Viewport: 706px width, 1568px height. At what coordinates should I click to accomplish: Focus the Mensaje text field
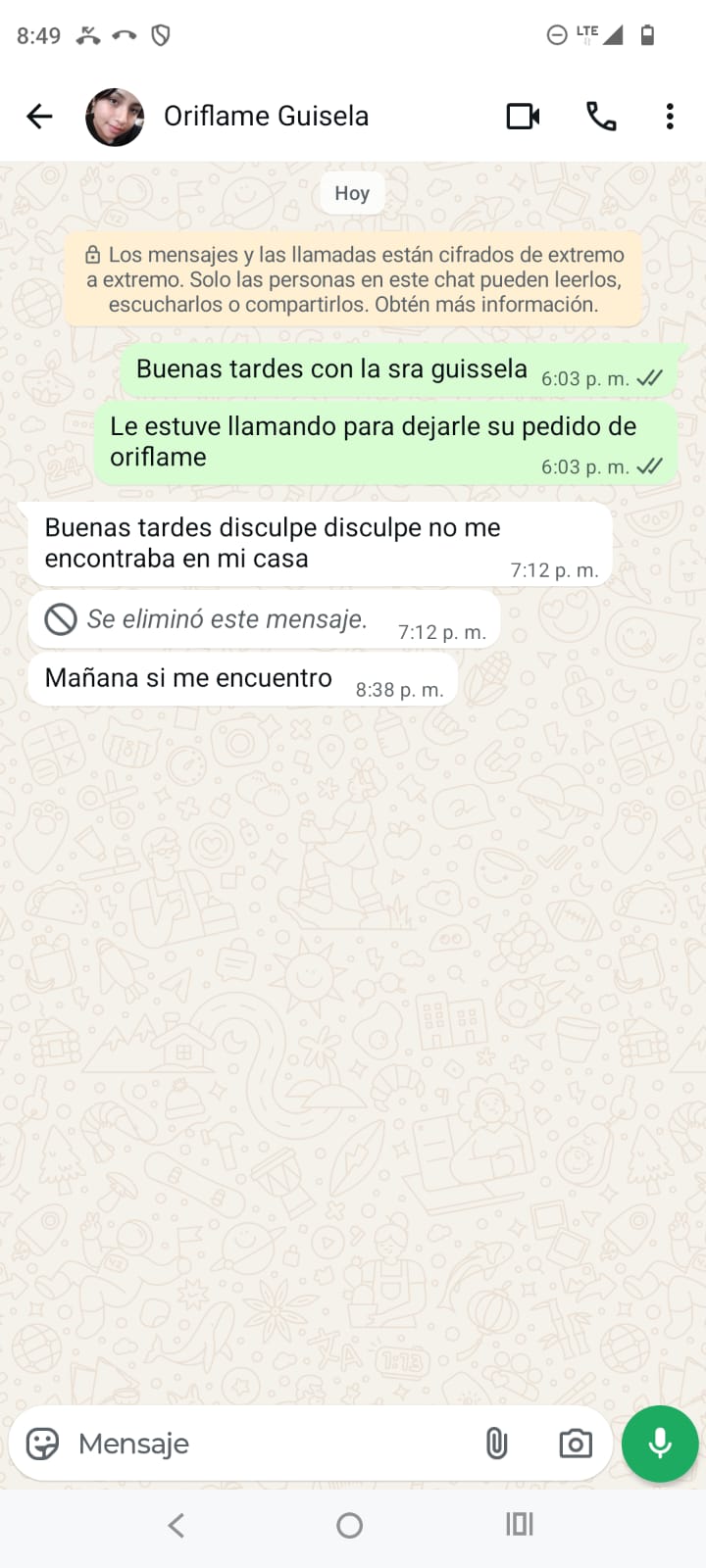pos(265,1444)
